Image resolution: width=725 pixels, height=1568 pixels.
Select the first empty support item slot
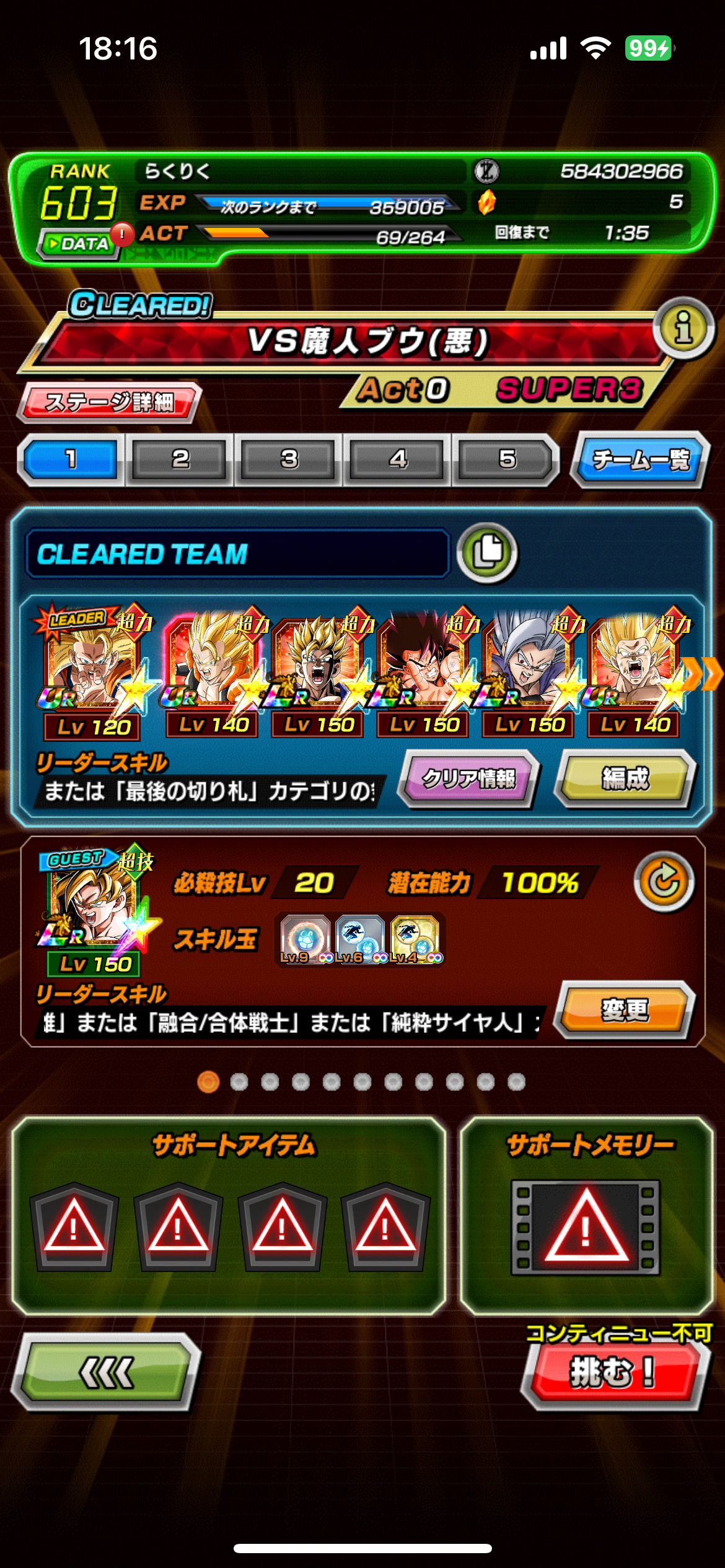point(74,1227)
